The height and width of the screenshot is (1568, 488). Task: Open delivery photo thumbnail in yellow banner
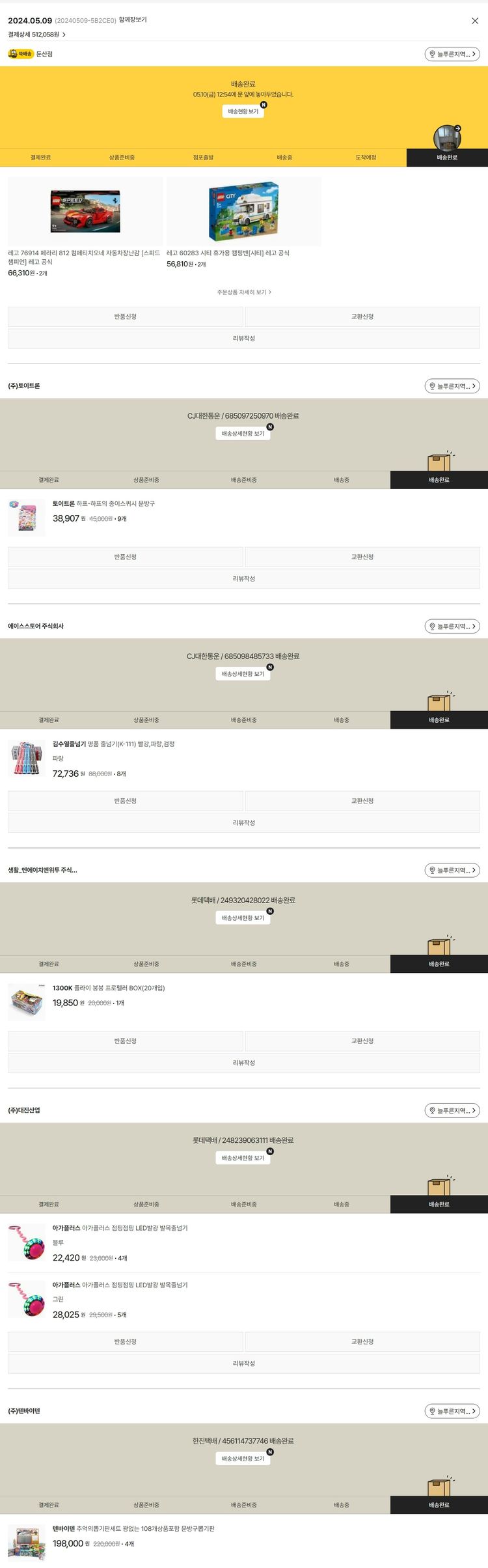click(x=447, y=137)
